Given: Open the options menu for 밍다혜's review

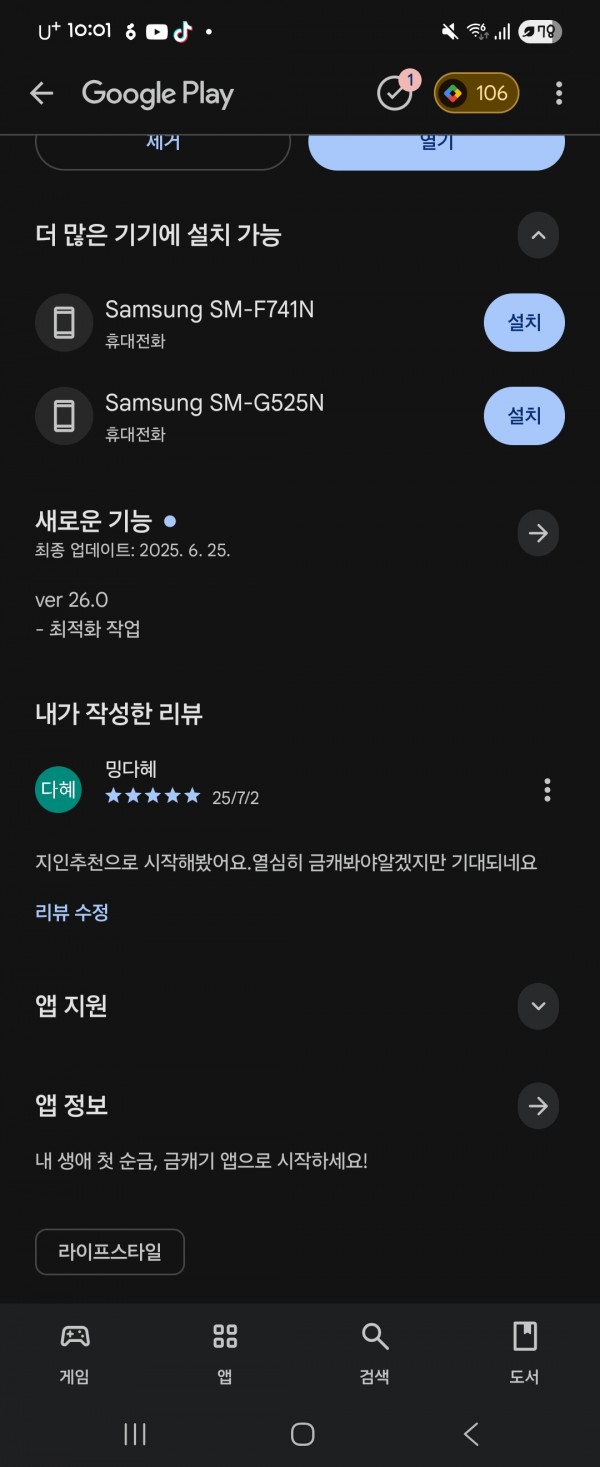Looking at the screenshot, I should 547,790.
